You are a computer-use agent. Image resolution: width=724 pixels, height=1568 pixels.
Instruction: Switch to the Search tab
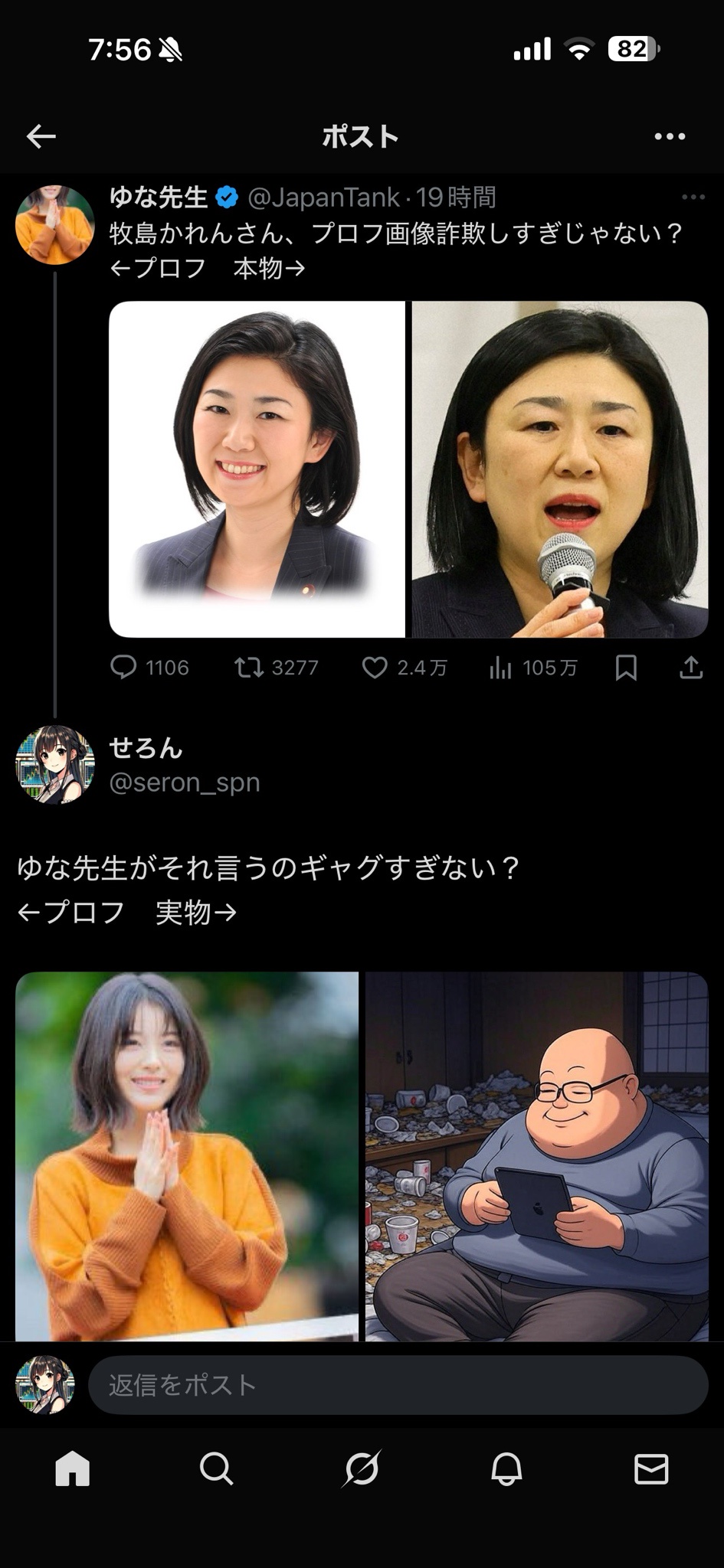(x=217, y=1468)
